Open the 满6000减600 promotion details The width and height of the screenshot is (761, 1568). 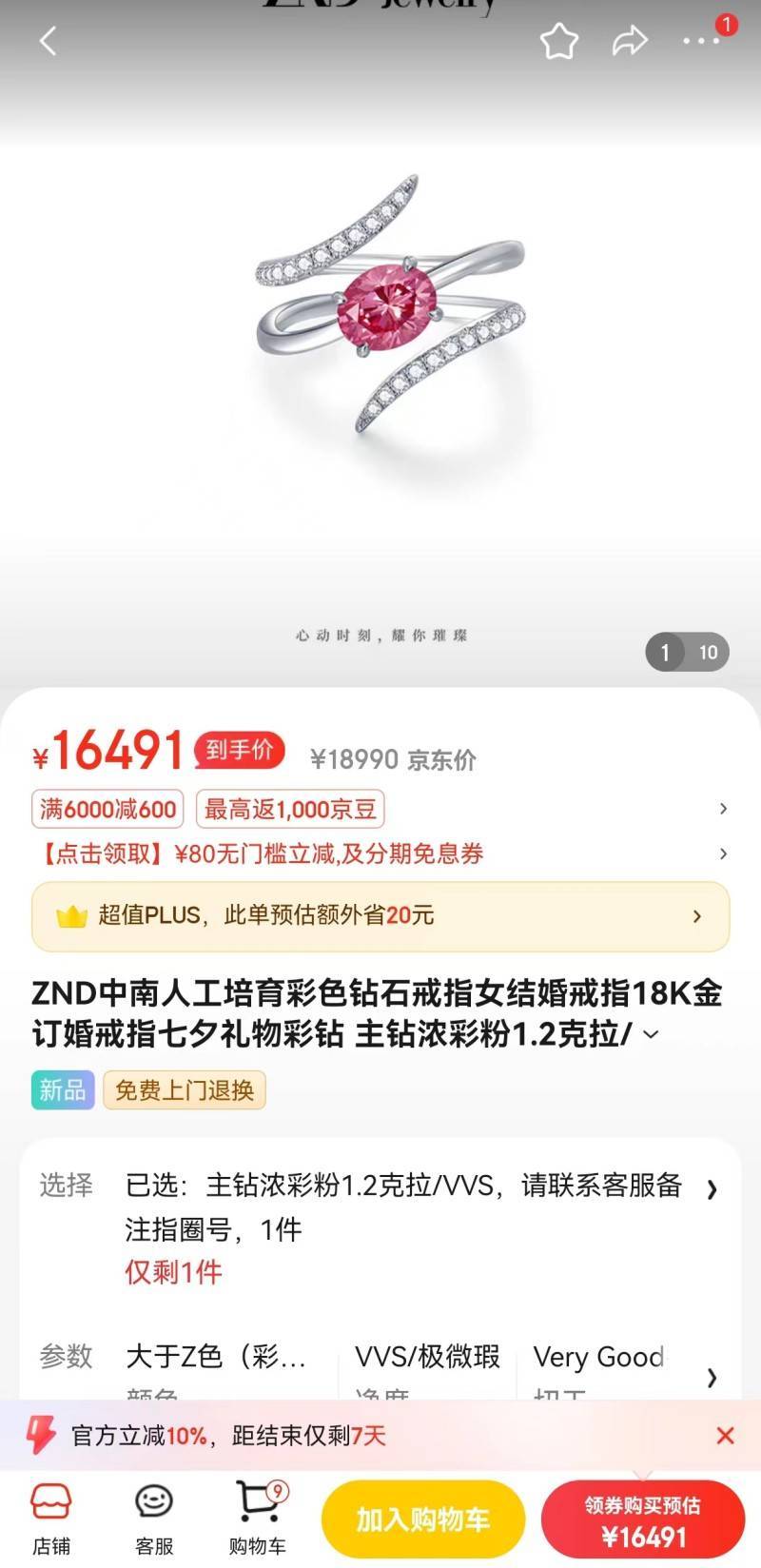coord(107,810)
